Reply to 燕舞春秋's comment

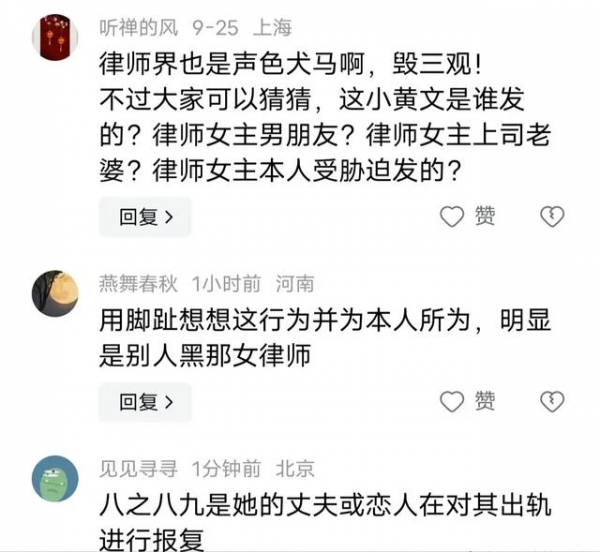[145, 402]
